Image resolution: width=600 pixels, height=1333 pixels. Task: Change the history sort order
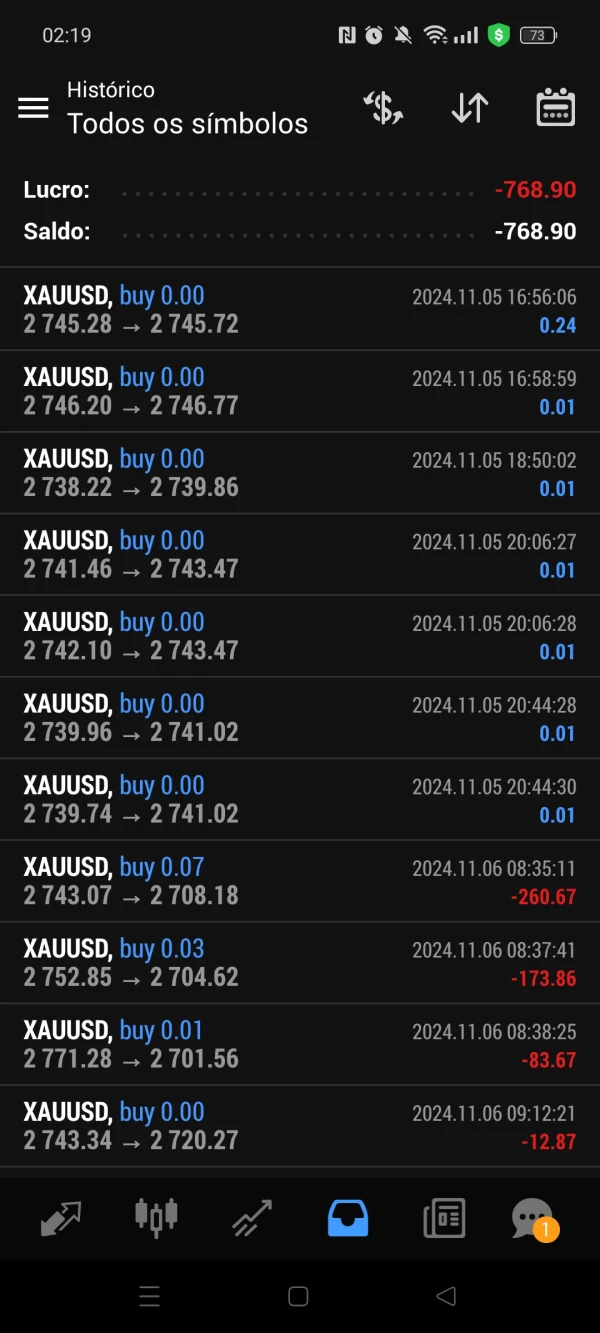click(469, 108)
